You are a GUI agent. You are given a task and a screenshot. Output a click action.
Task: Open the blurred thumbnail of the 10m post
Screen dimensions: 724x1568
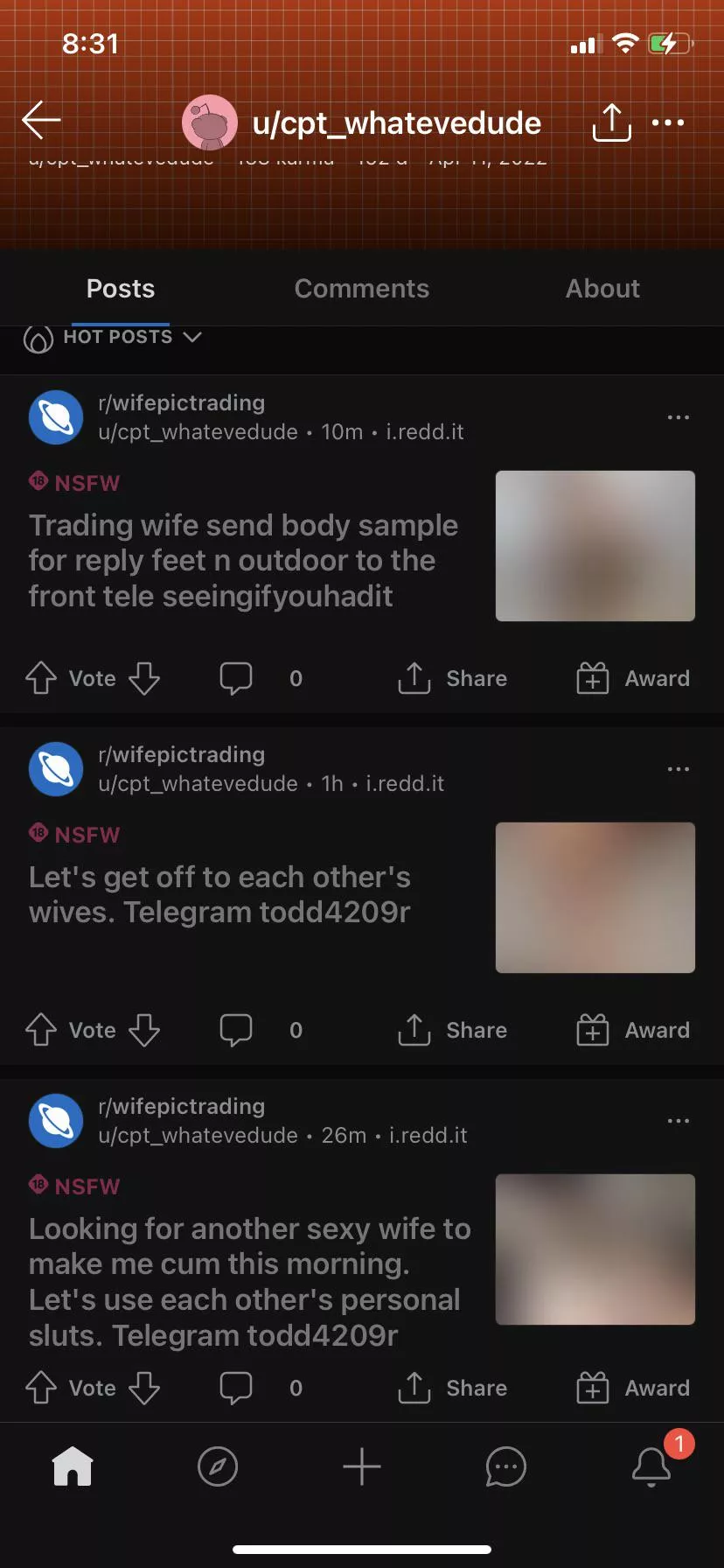(x=595, y=546)
